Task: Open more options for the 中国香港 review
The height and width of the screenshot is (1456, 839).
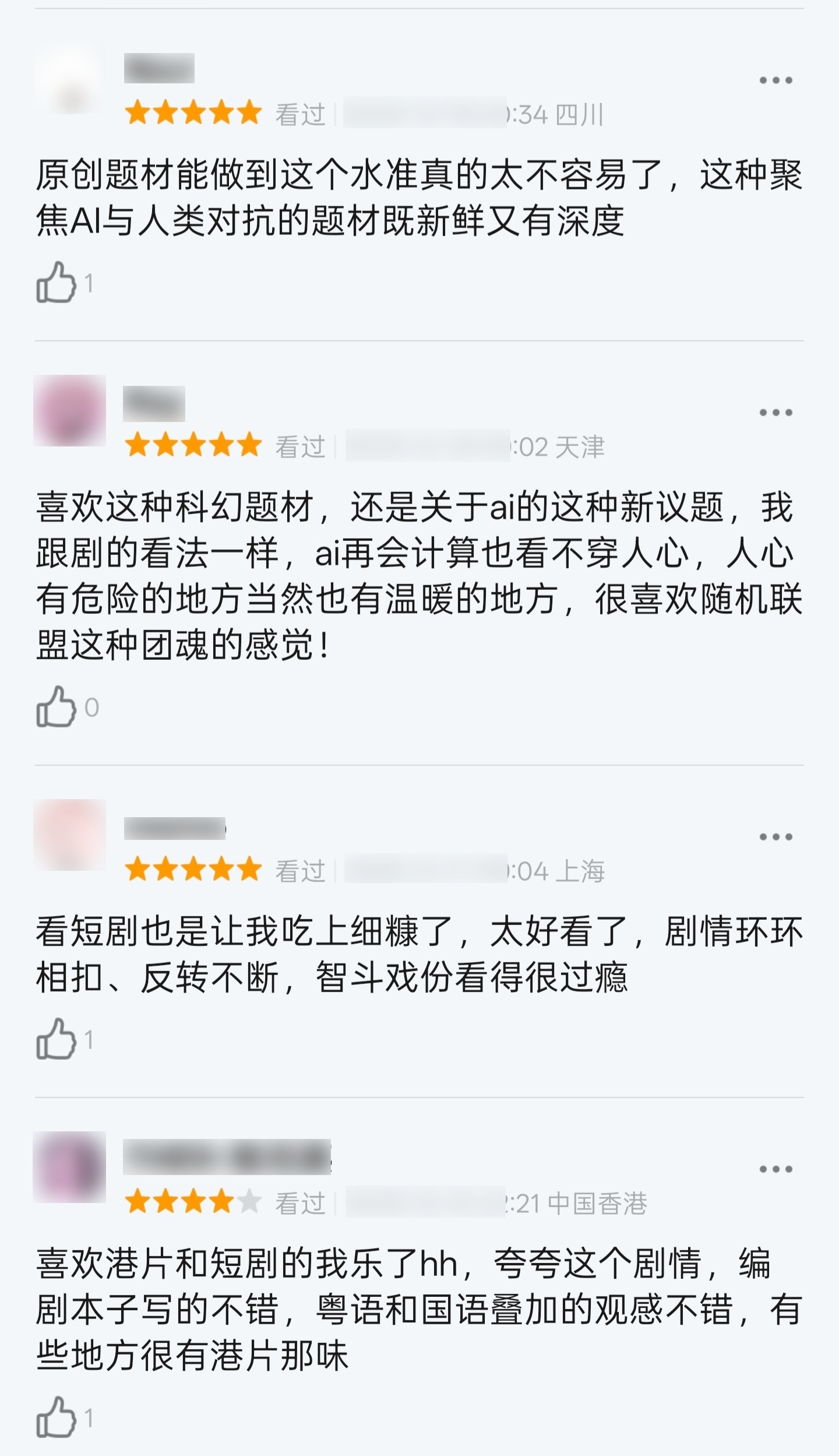Action: [x=775, y=1169]
